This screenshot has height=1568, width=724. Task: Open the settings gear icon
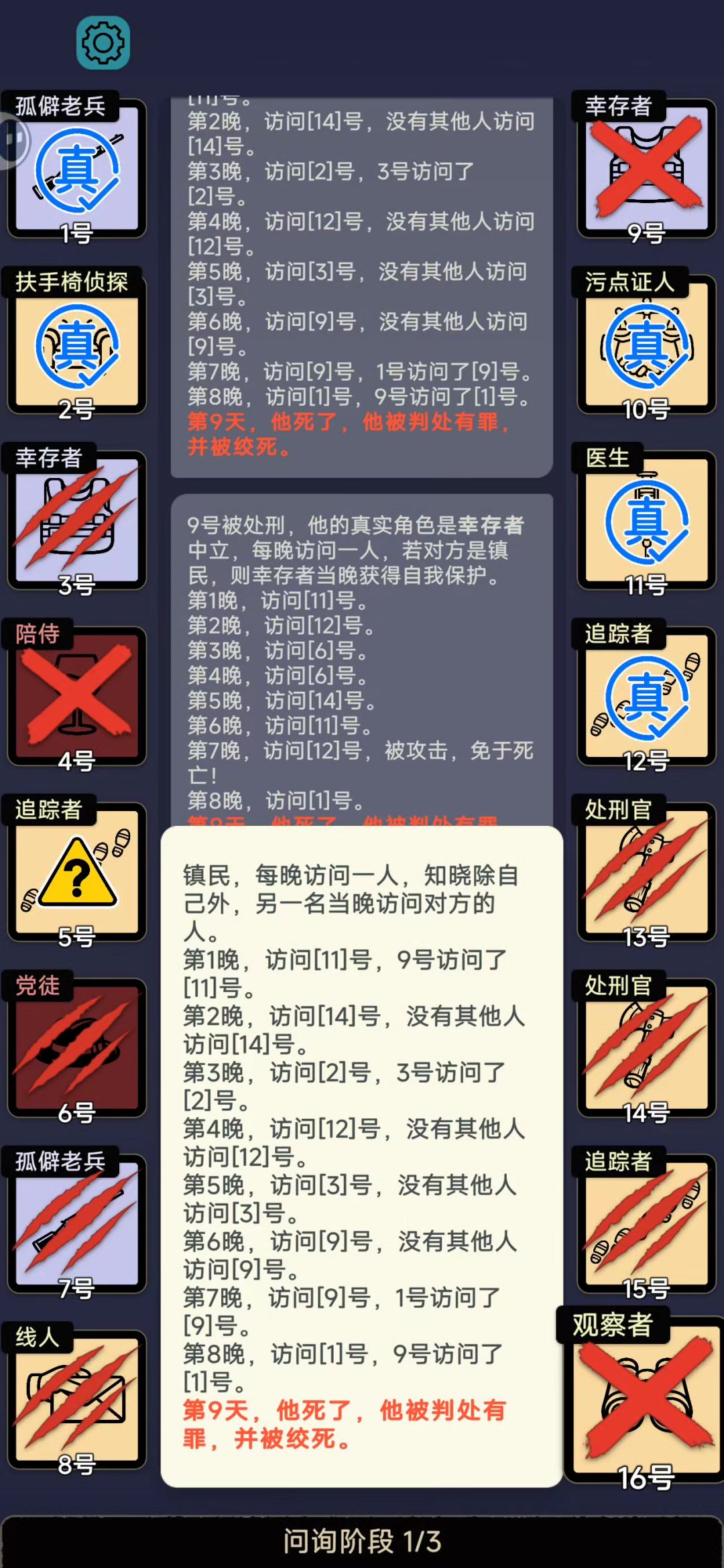click(103, 43)
